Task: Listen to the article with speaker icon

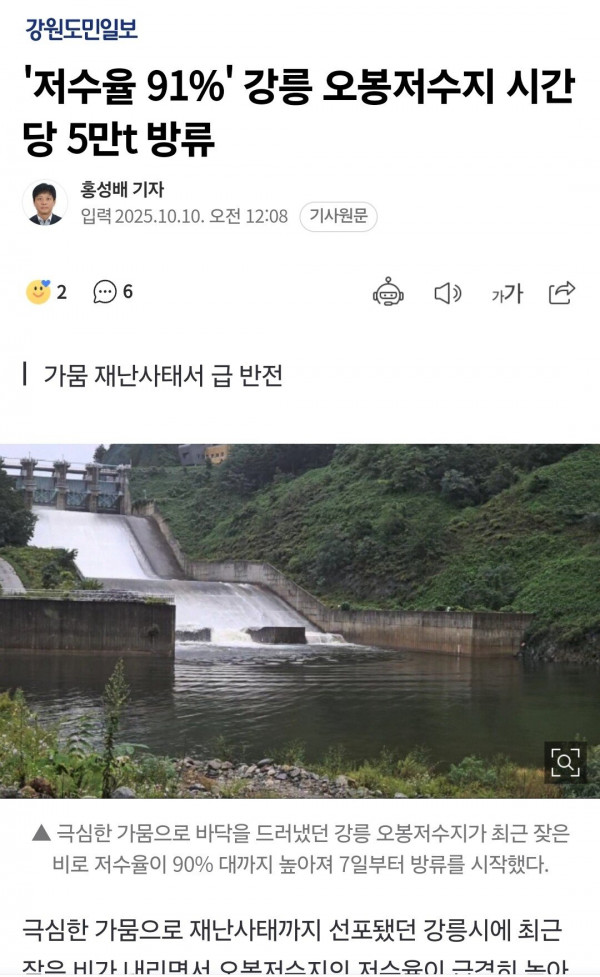Action: (x=447, y=293)
